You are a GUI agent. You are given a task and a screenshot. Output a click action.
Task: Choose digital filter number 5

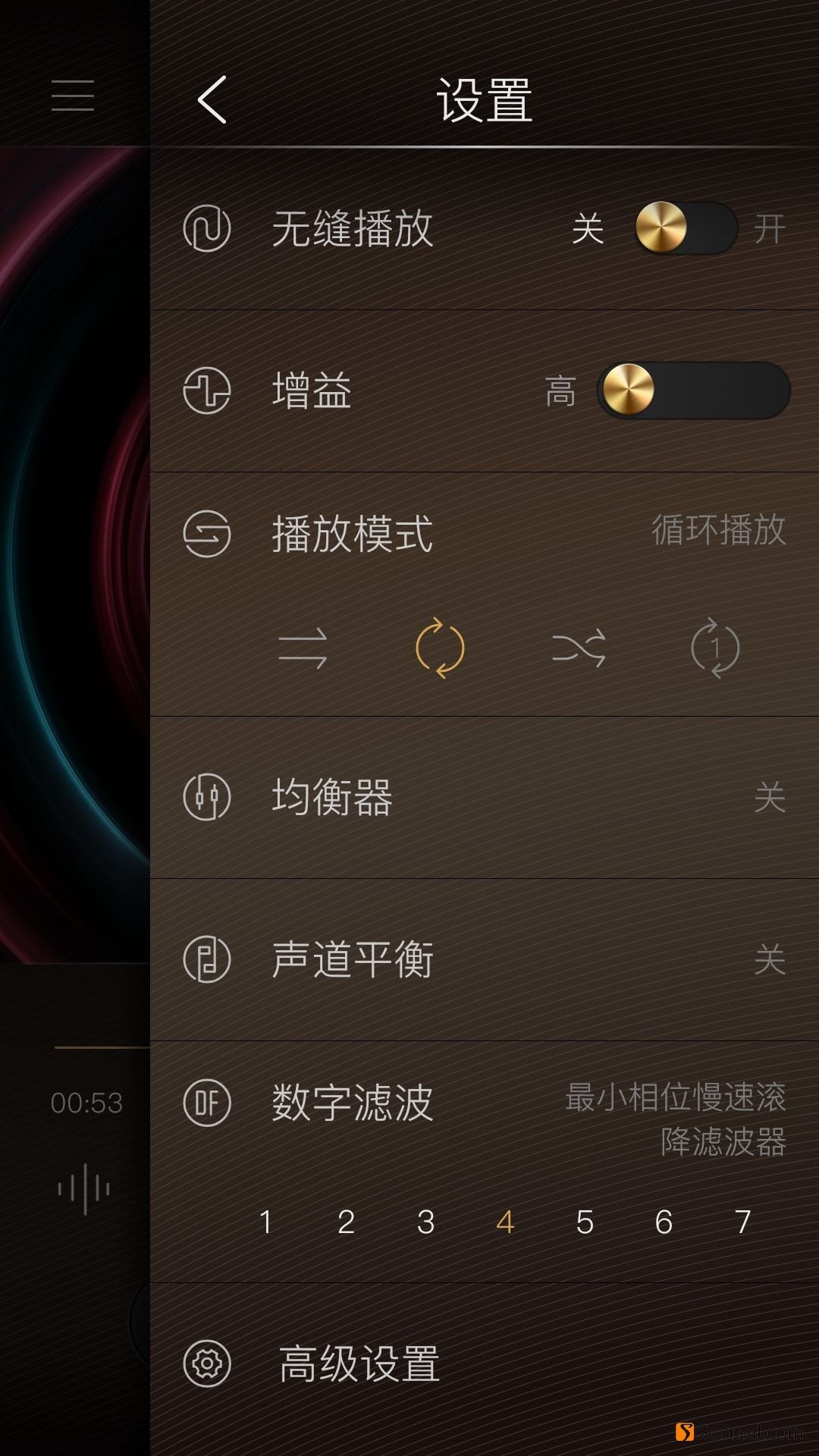click(x=585, y=1222)
